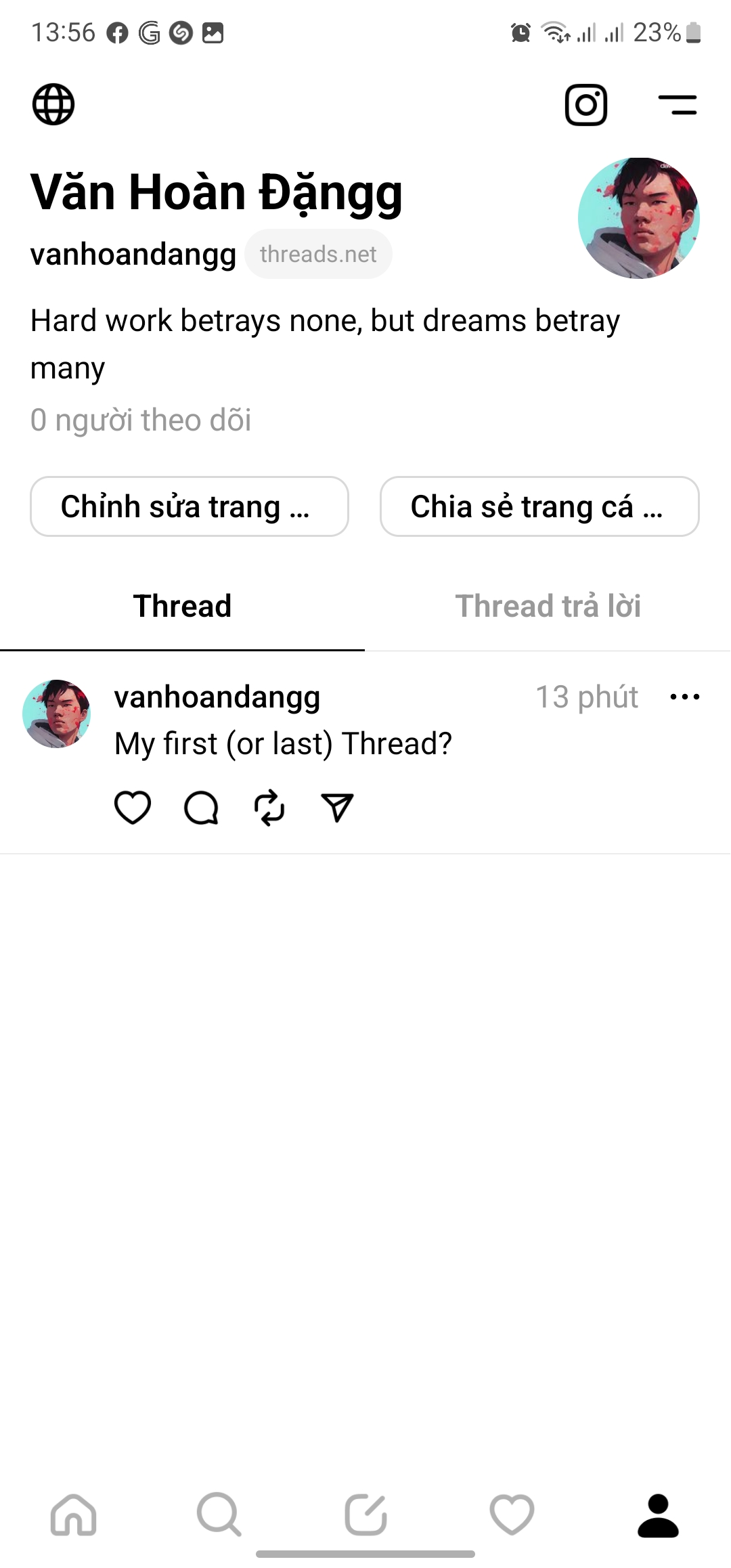731x1568 pixels.
Task: Open the linked Instagram profile
Action: pos(585,105)
